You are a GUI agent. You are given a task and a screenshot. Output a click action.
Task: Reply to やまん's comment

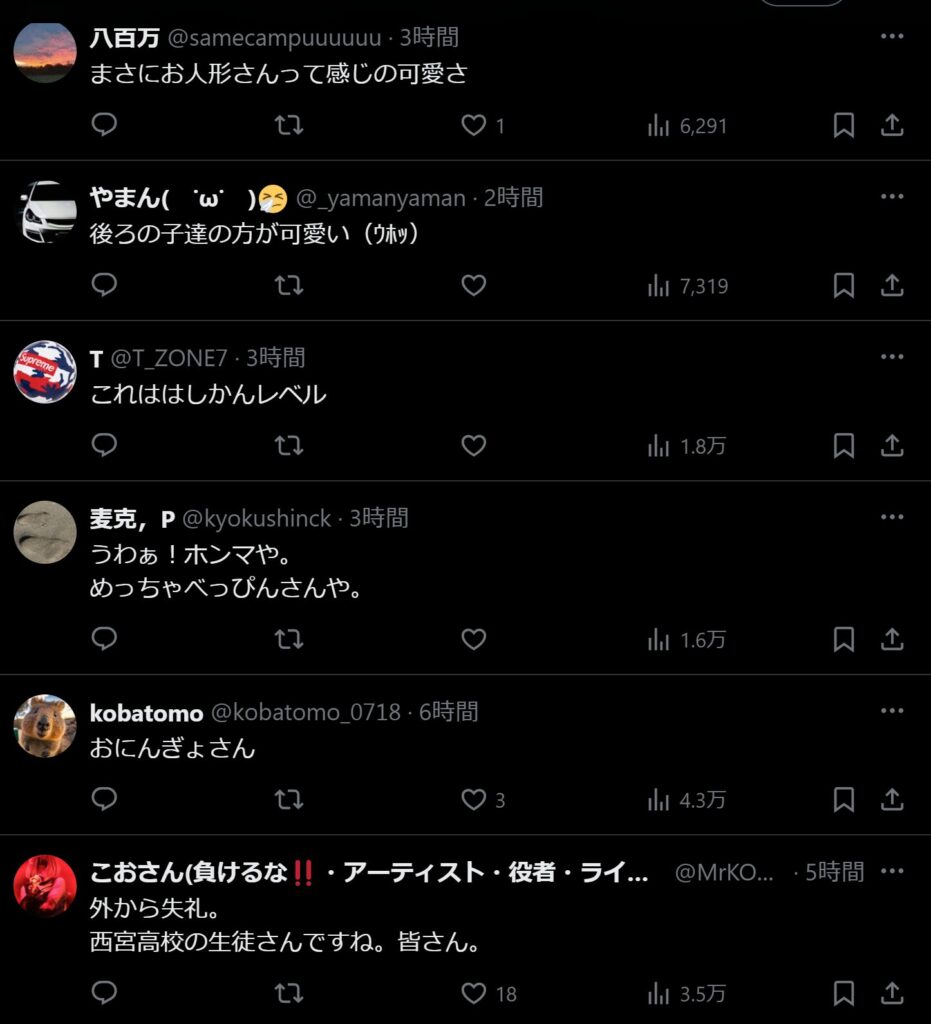105,286
